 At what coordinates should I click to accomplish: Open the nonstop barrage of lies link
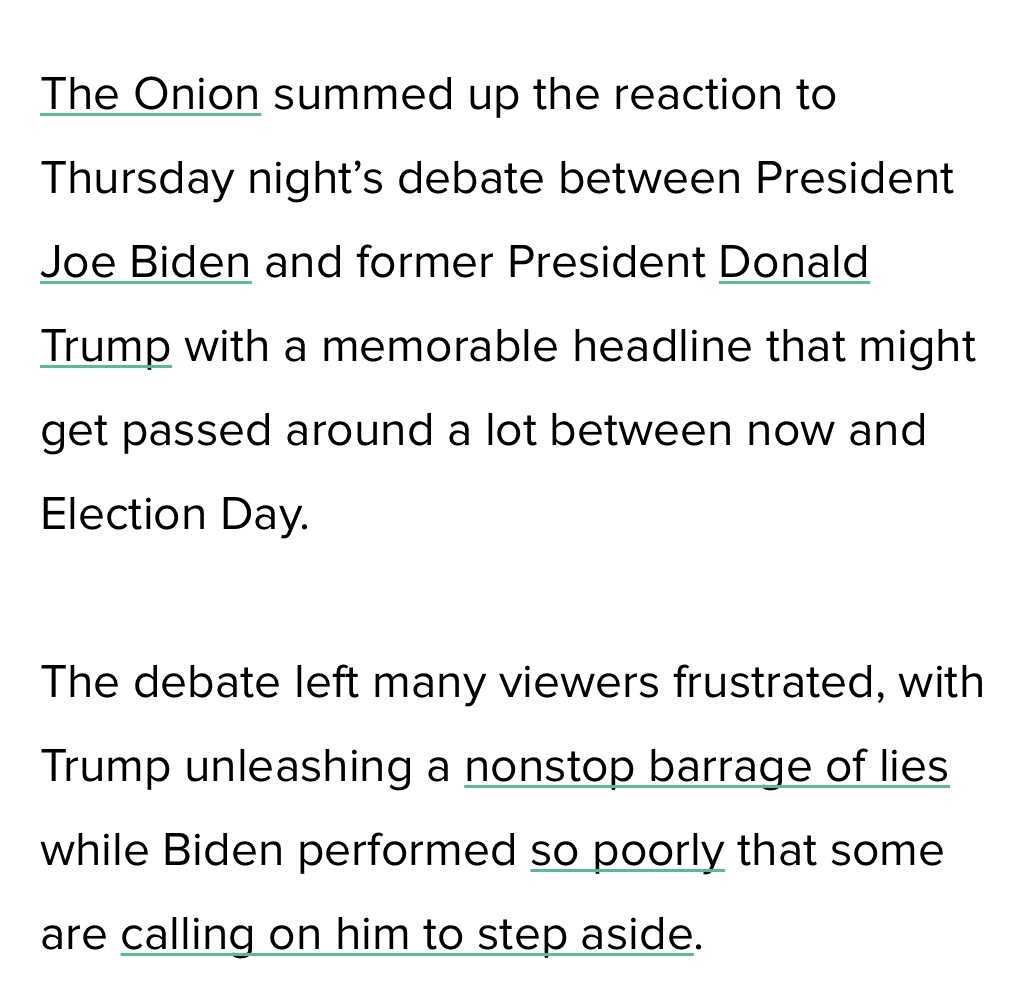(706, 767)
